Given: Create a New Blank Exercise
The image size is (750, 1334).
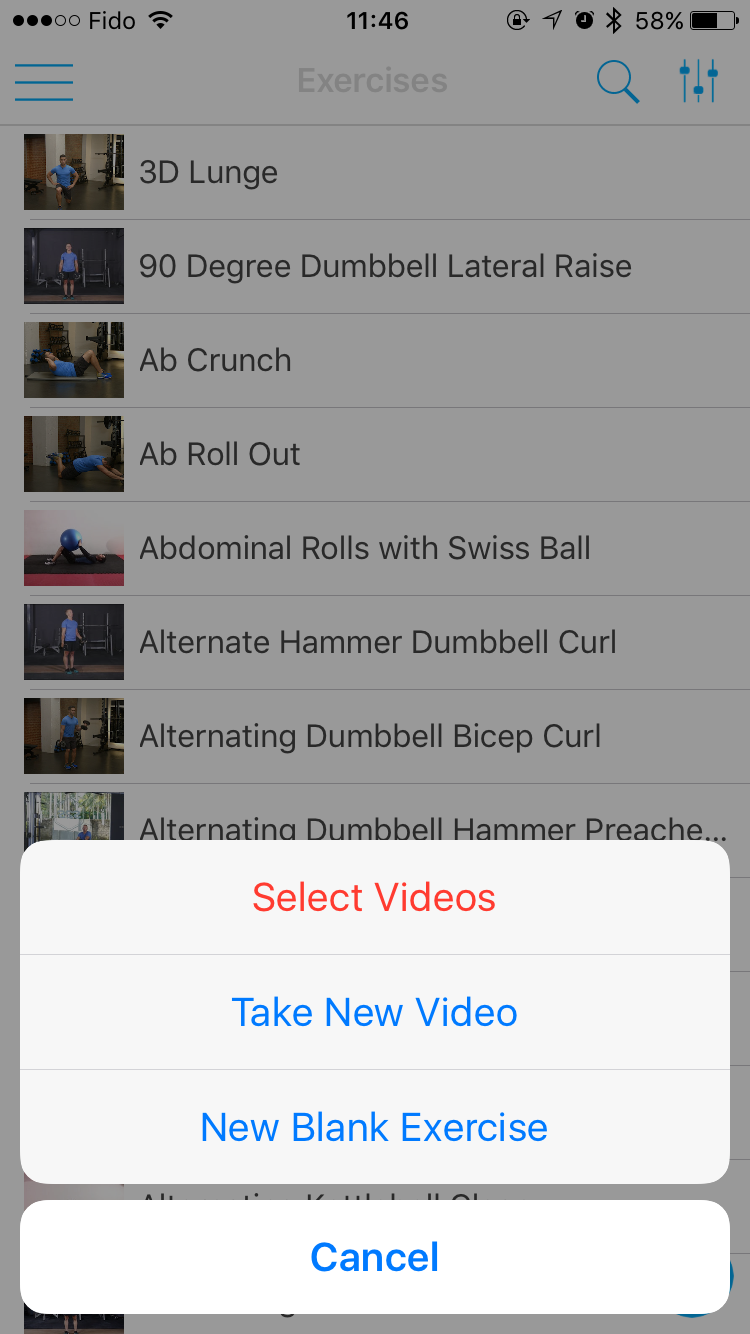Looking at the screenshot, I should coord(374,1127).
